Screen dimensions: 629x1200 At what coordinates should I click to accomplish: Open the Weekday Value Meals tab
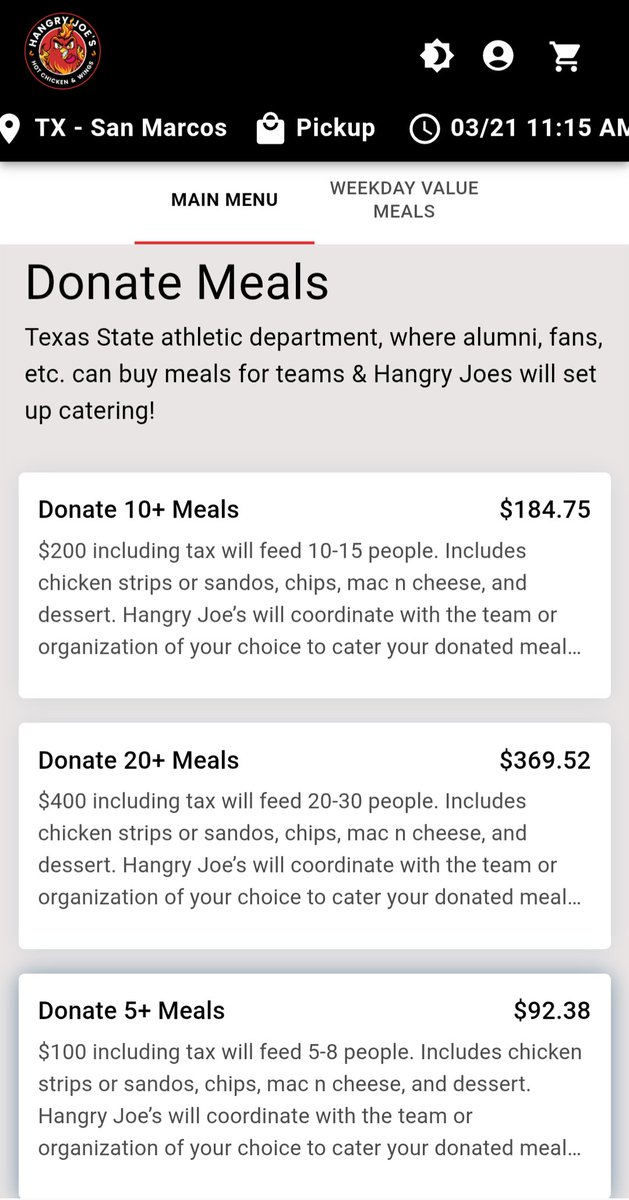[404, 200]
